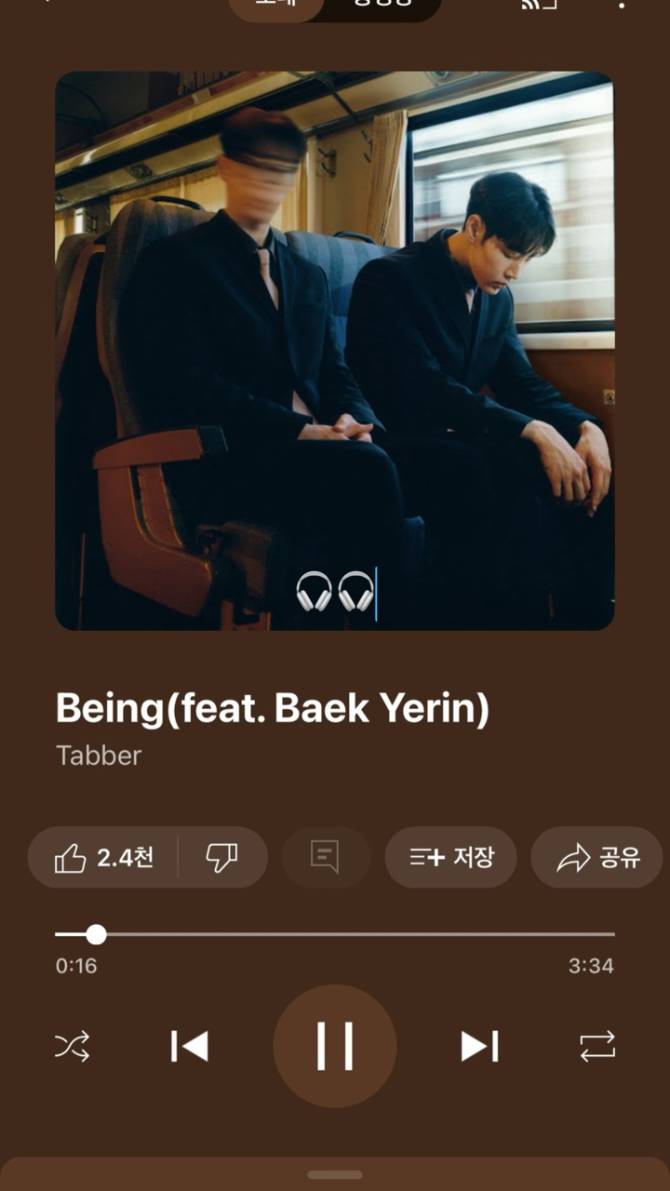Expand the bottom queue panel handle
670x1191 pixels.
click(335, 1175)
